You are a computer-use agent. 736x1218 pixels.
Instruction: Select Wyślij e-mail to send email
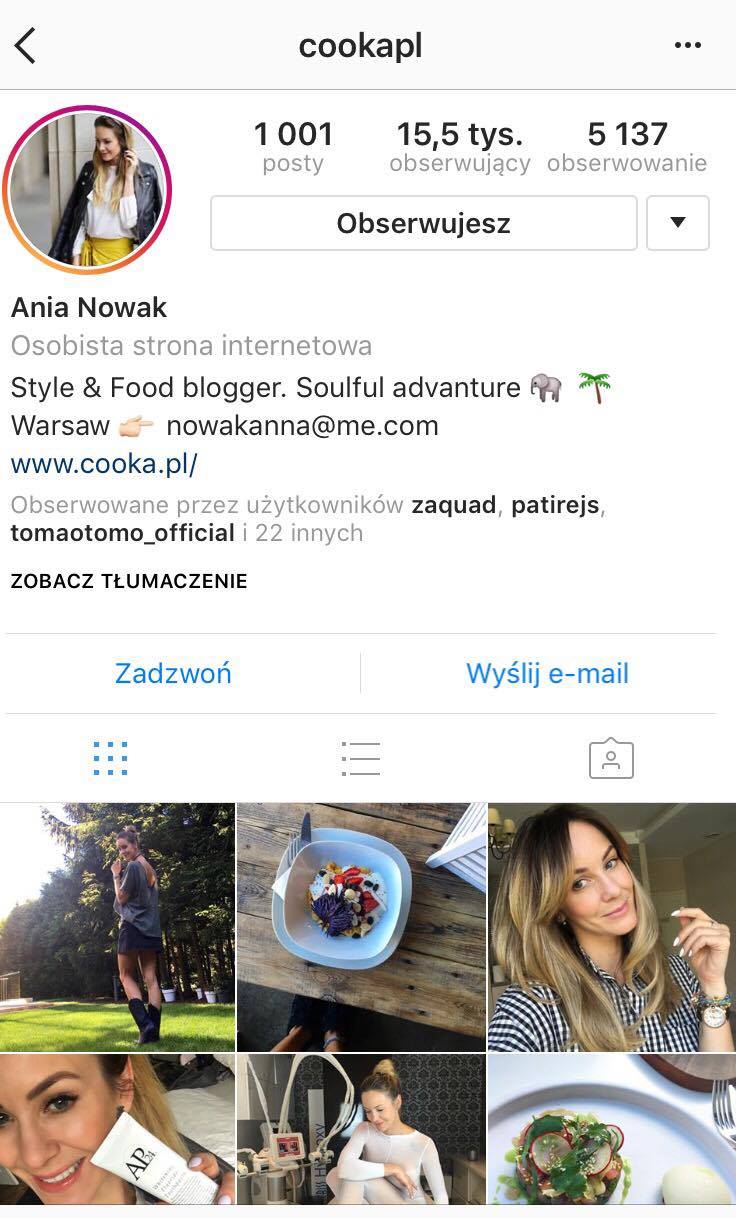[x=547, y=673]
